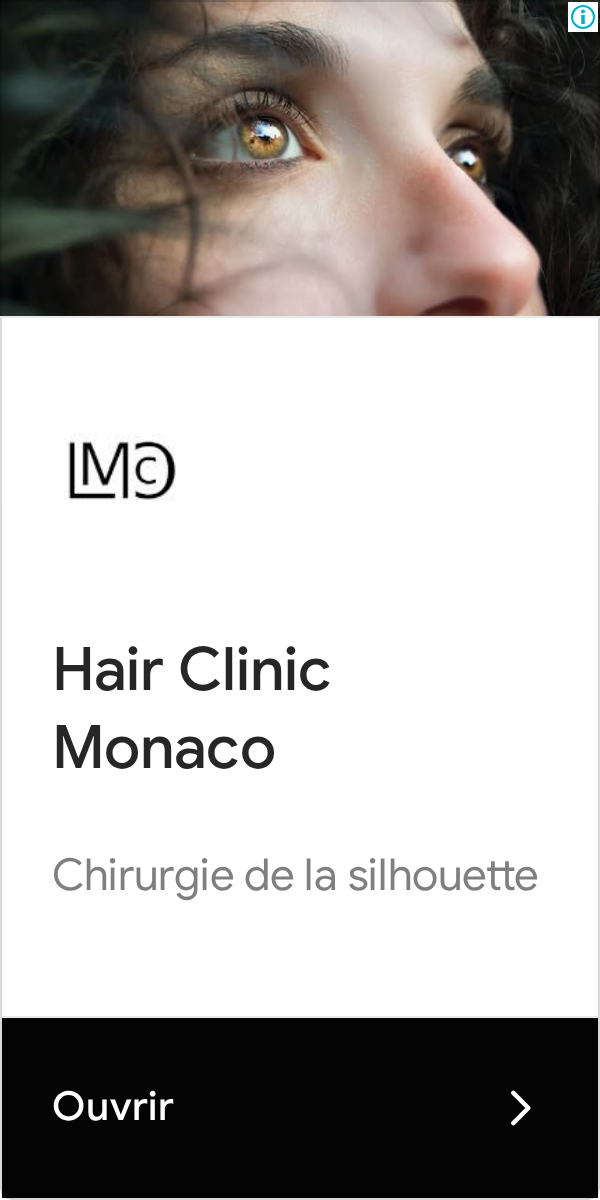This screenshot has height=1200, width=600.
Task: Open the ad info icon
Action: [x=582, y=17]
